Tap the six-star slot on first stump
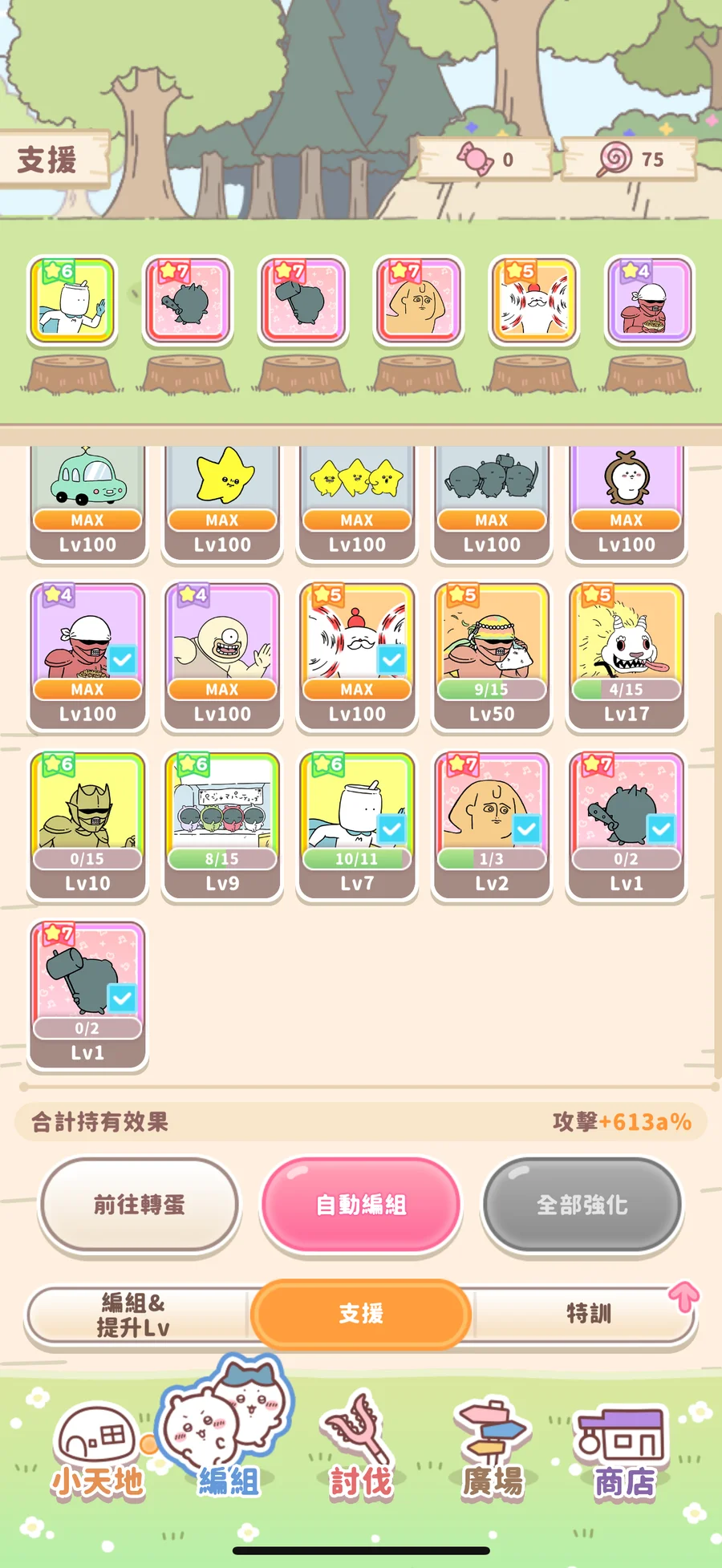The height and width of the screenshot is (1568, 722). point(72,300)
